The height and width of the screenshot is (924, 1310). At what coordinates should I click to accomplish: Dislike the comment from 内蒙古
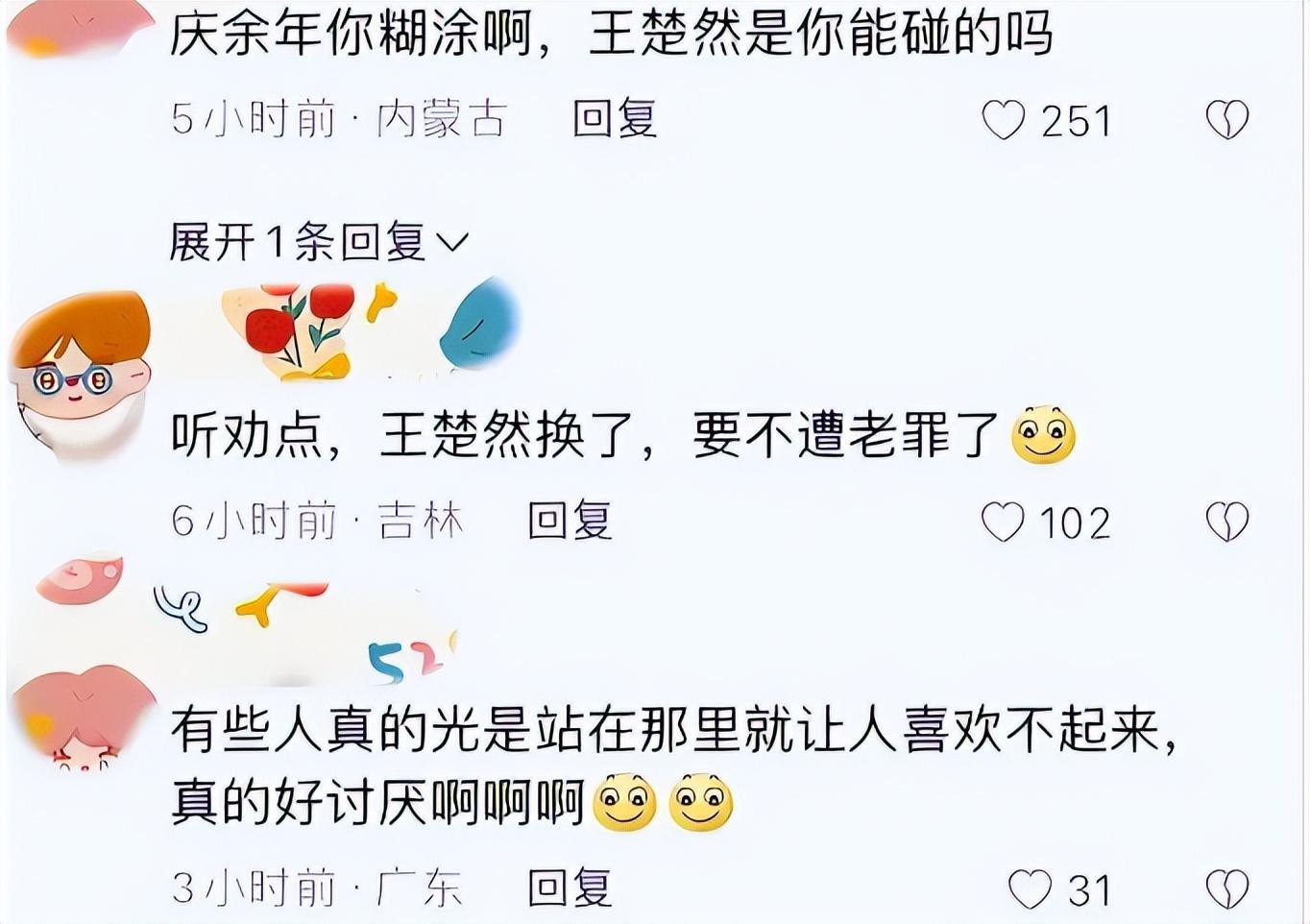coord(1226,121)
